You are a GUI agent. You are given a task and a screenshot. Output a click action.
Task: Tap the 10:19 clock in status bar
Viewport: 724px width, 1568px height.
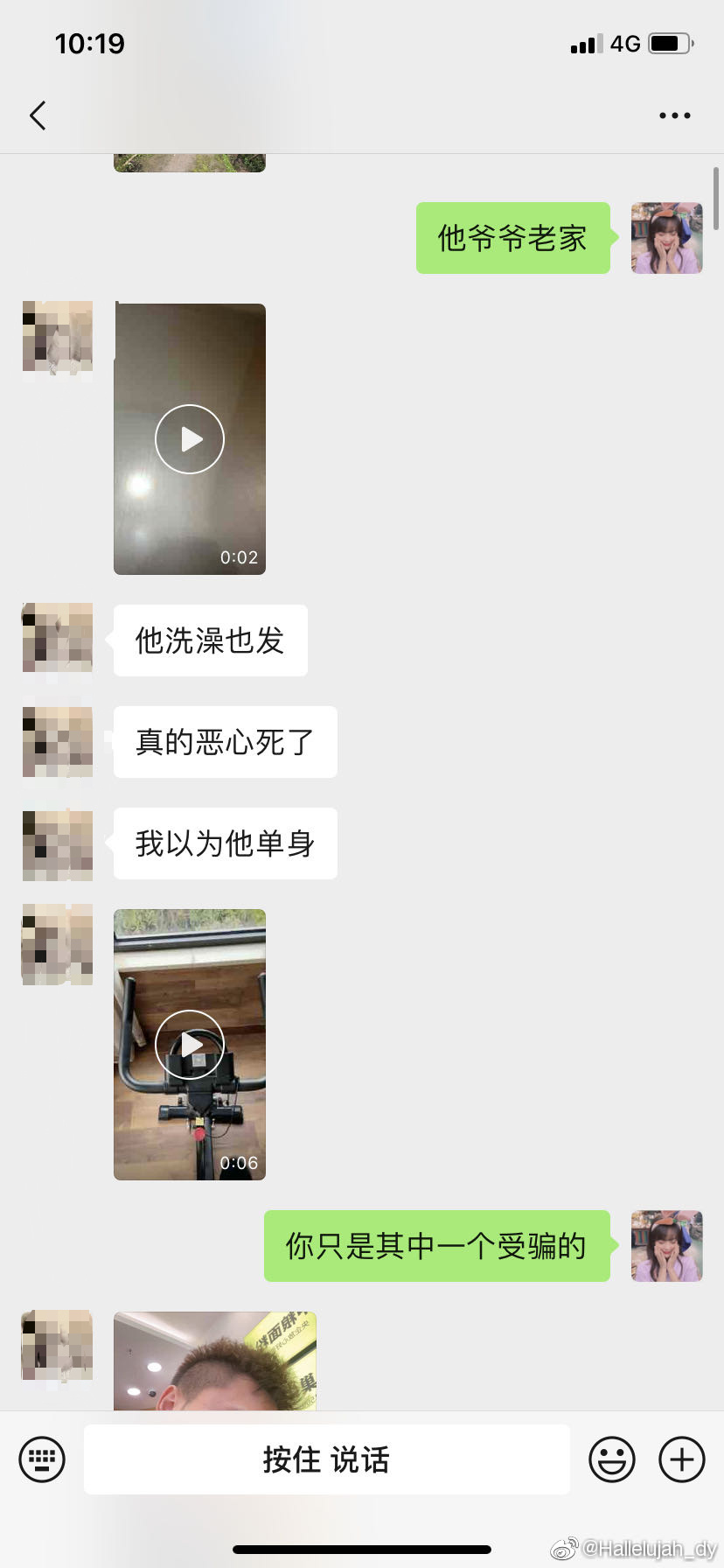90,43
